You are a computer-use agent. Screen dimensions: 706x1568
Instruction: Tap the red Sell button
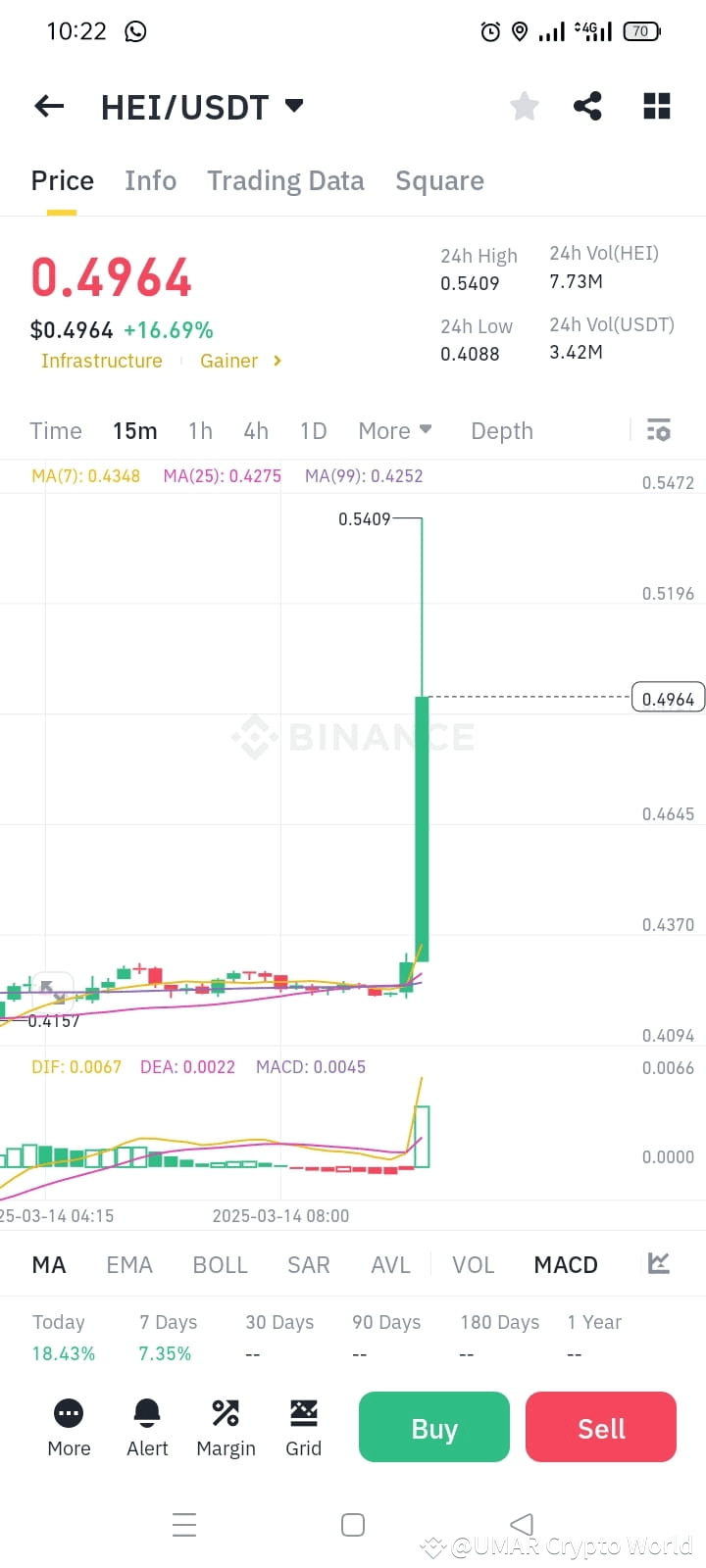[600, 1427]
